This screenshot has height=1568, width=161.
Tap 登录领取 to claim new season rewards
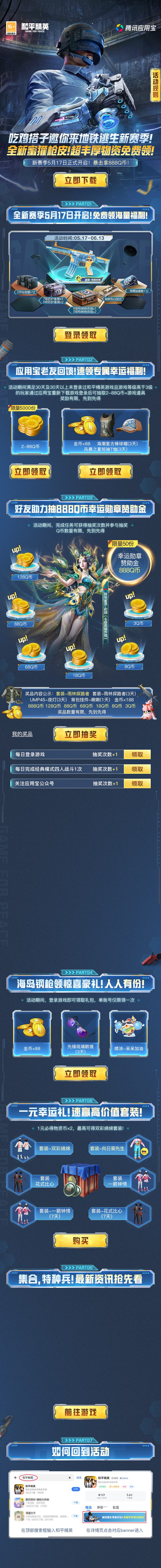point(80,335)
